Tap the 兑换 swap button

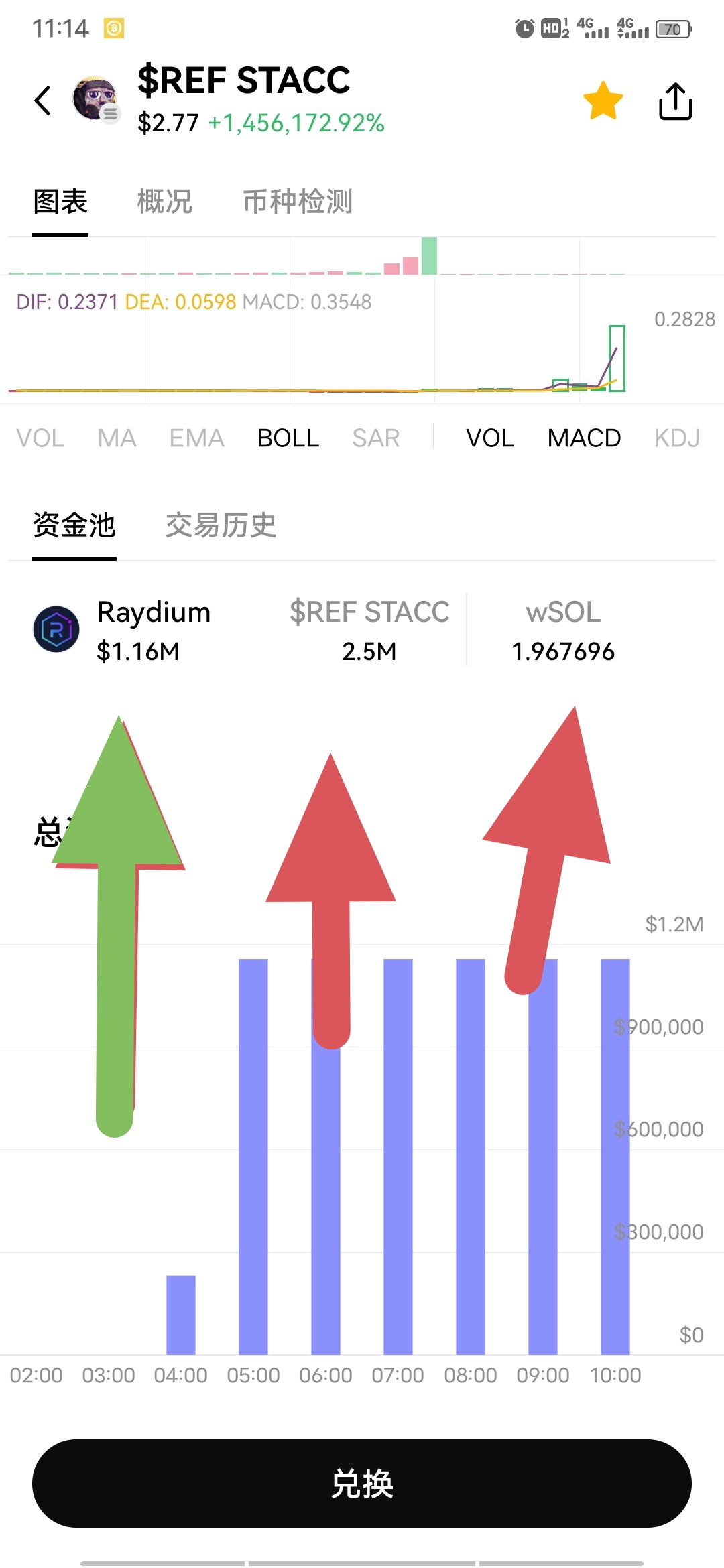362,1483
